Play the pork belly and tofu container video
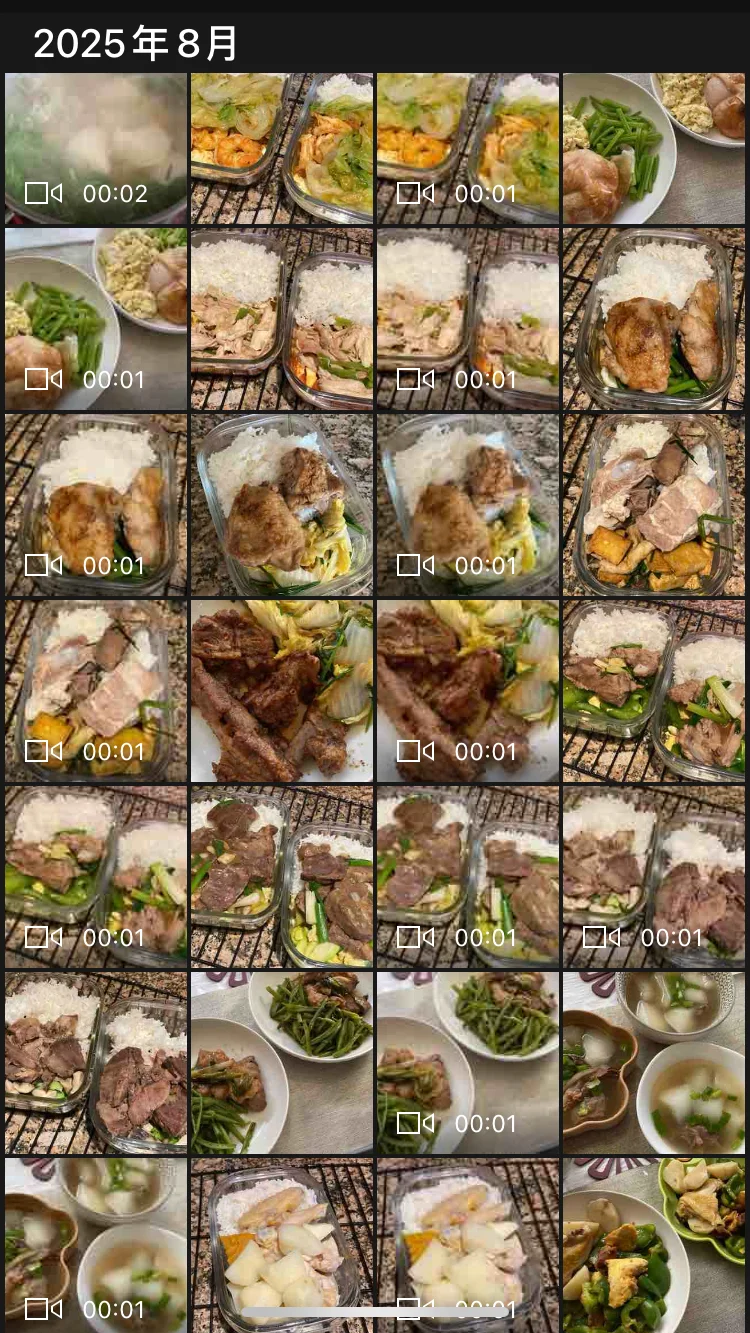This screenshot has height=1333, width=750. 96,691
